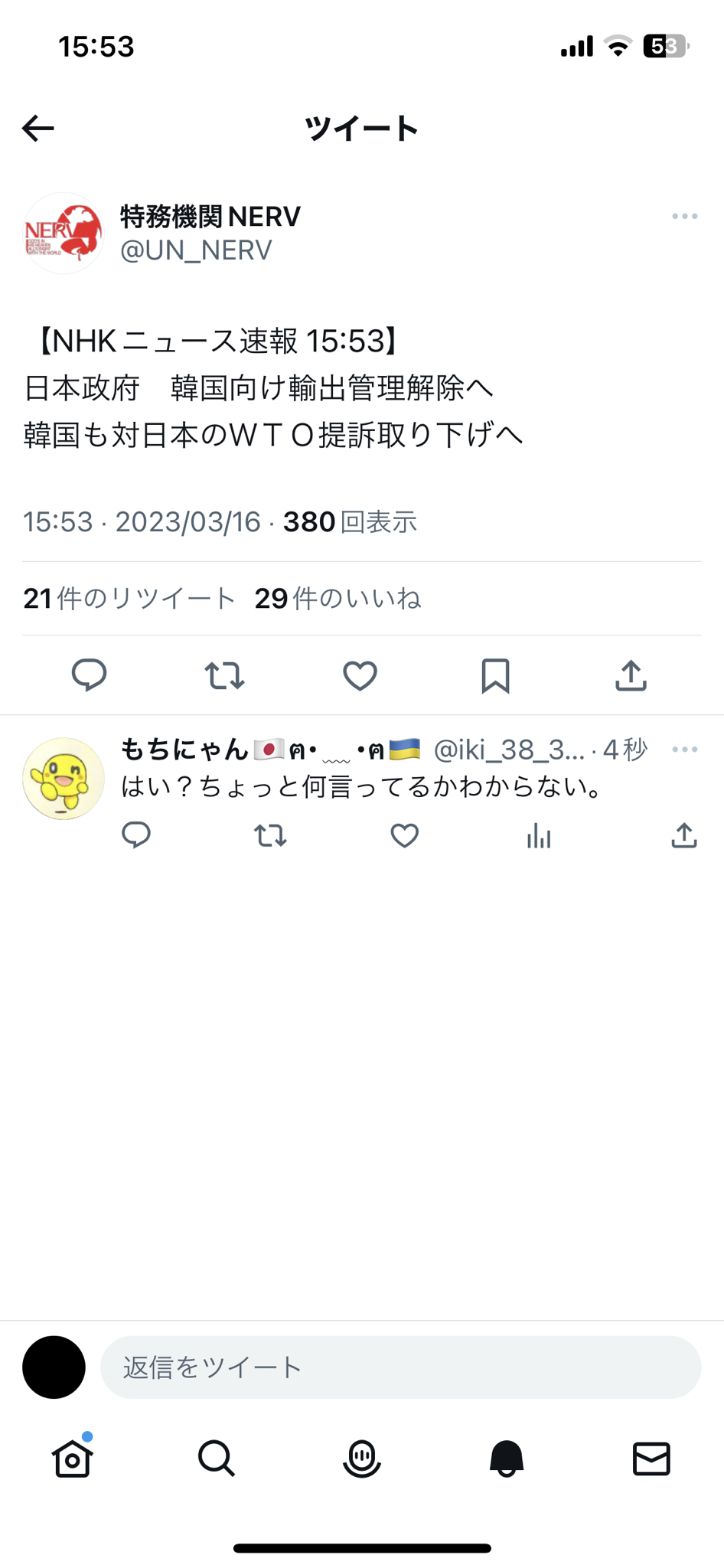The height and width of the screenshot is (1568, 724).
Task: Open もちにゃん's profile avatar
Action: click(x=63, y=779)
